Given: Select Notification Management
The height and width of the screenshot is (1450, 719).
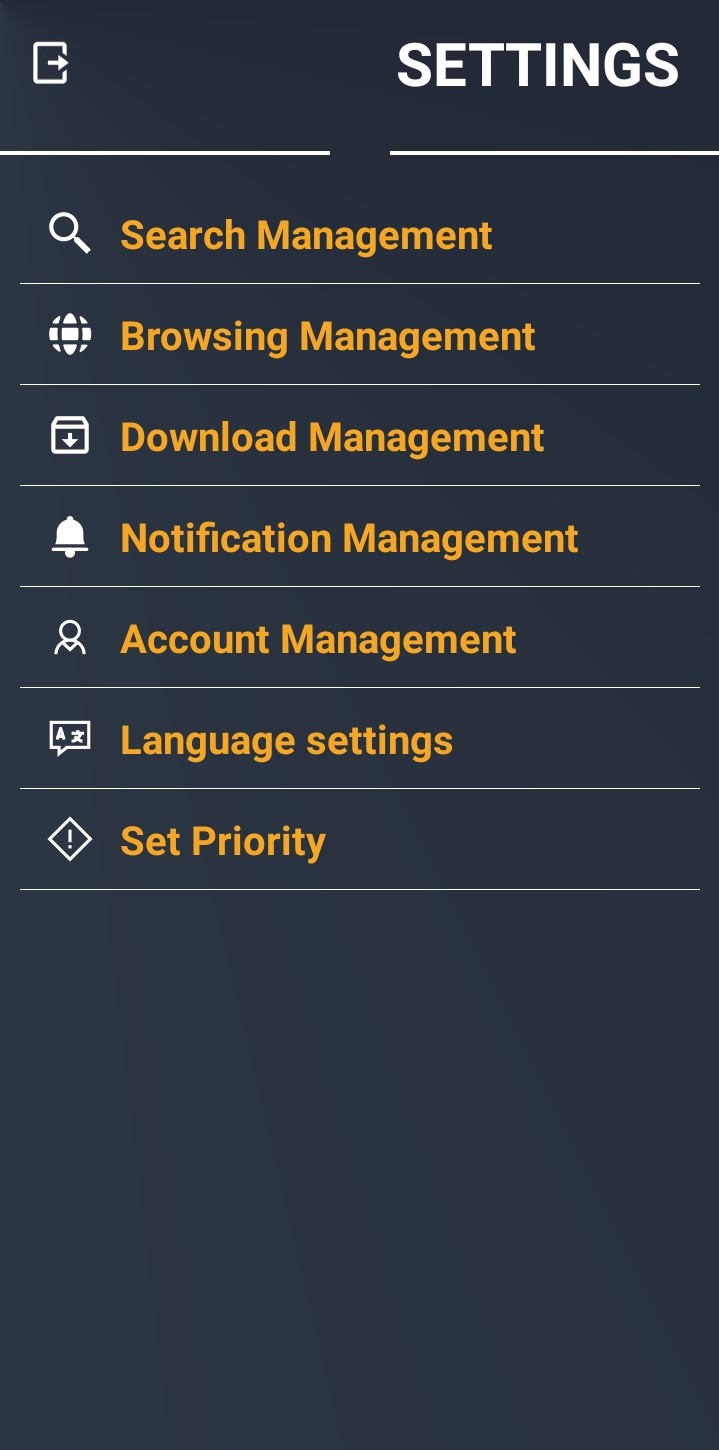Looking at the screenshot, I should pos(349,539).
